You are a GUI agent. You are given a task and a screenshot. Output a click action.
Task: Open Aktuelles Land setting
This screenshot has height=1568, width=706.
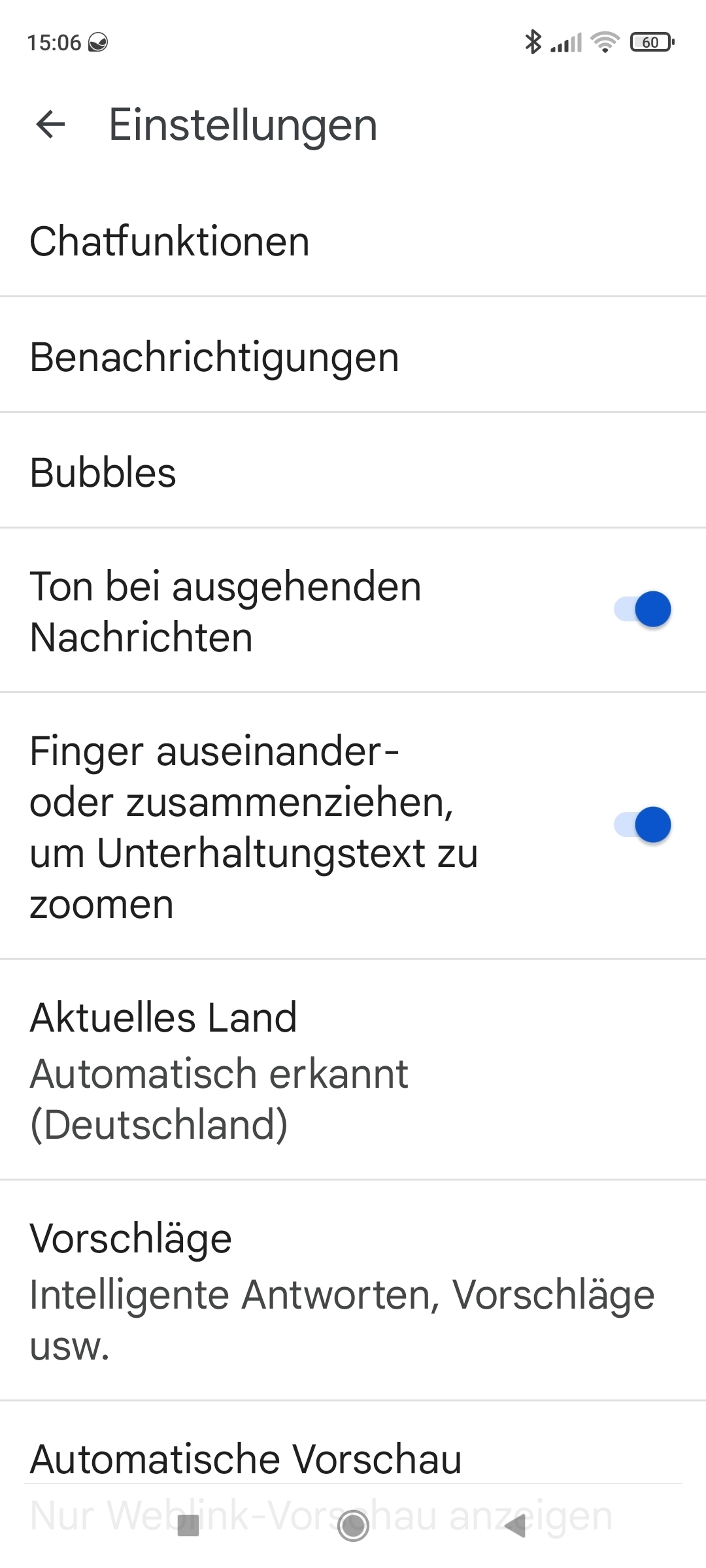[x=353, y=1070]
